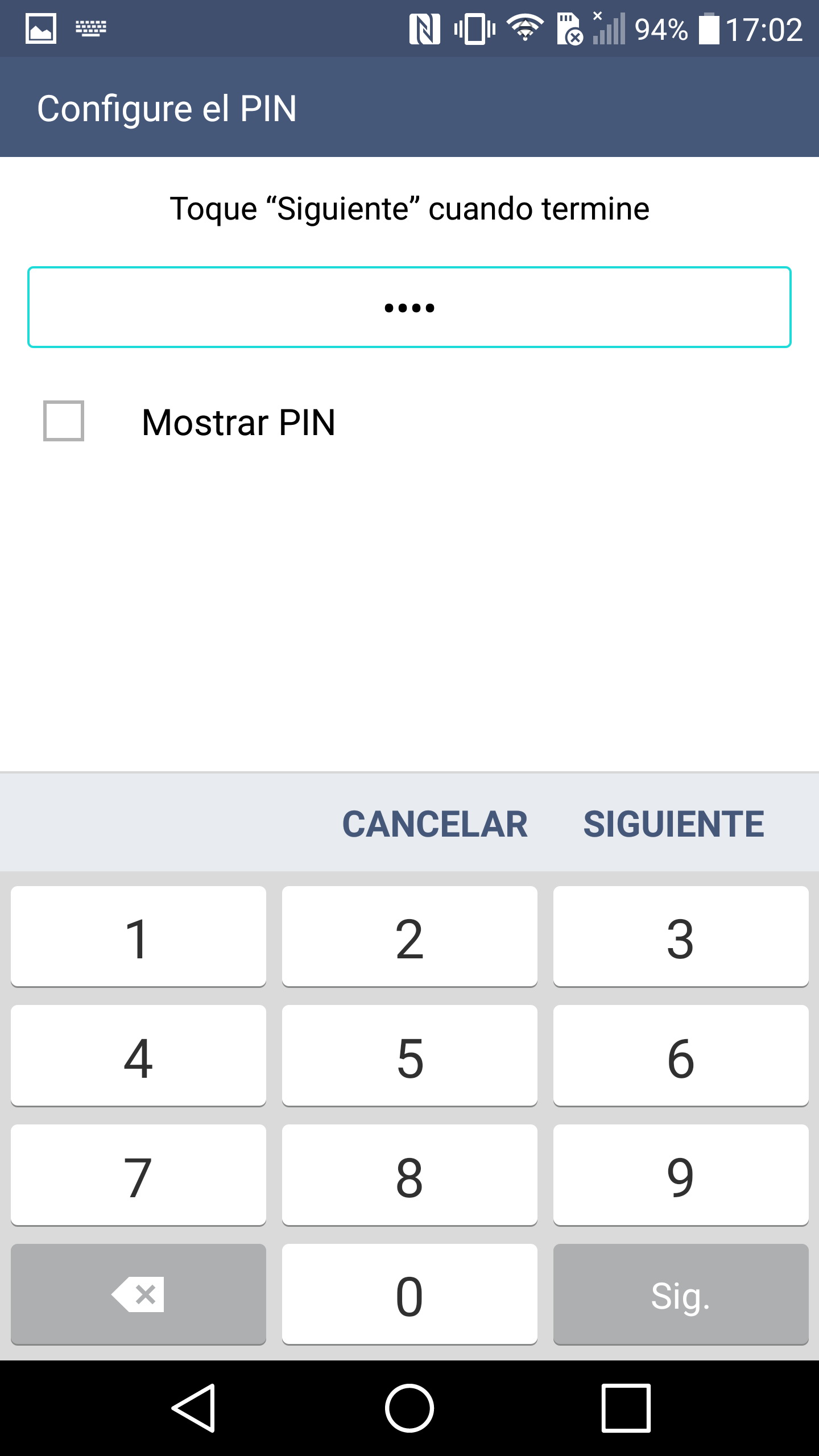
Task: Delete the last PIN digit with backspace
Action: tap(138, 1295)
